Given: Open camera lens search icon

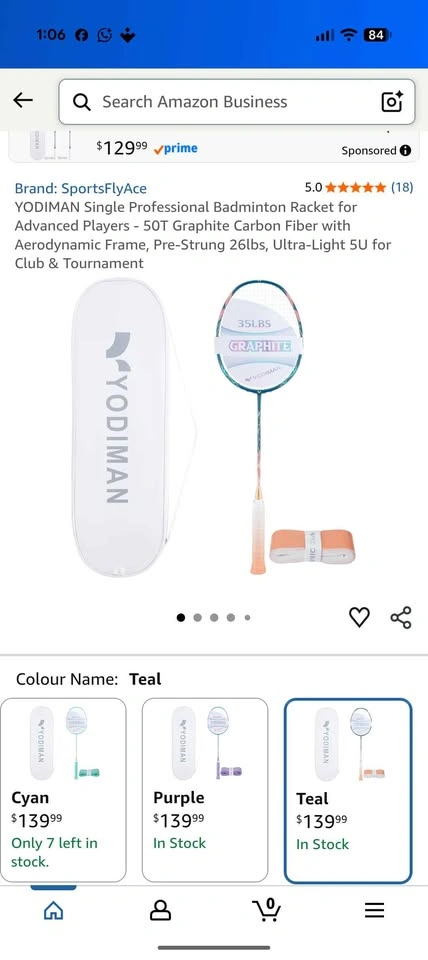Looking at the screenshot, I should (x=392, y=102).
